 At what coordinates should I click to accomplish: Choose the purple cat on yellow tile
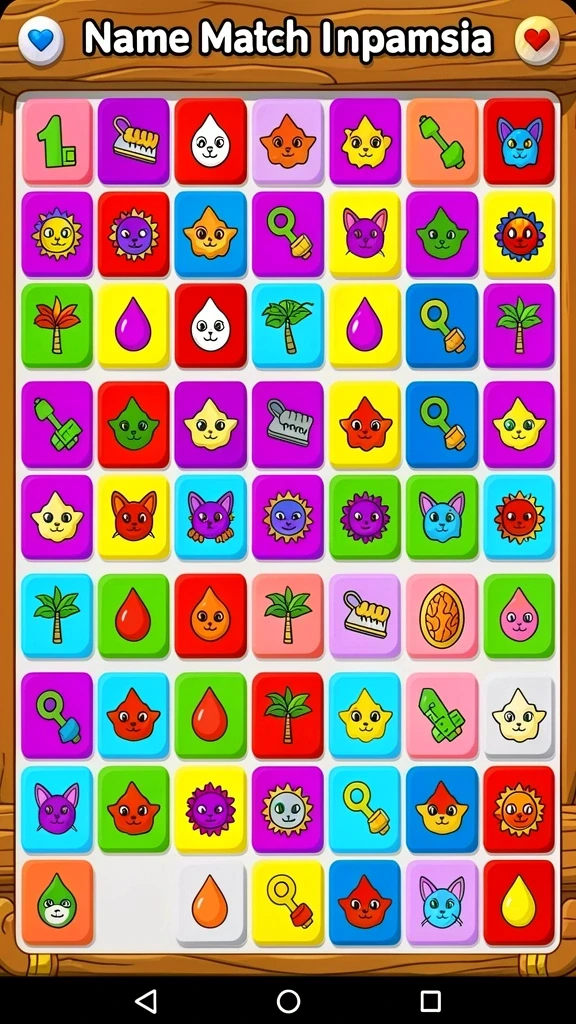pyautogui.click(x=365, y=234)
